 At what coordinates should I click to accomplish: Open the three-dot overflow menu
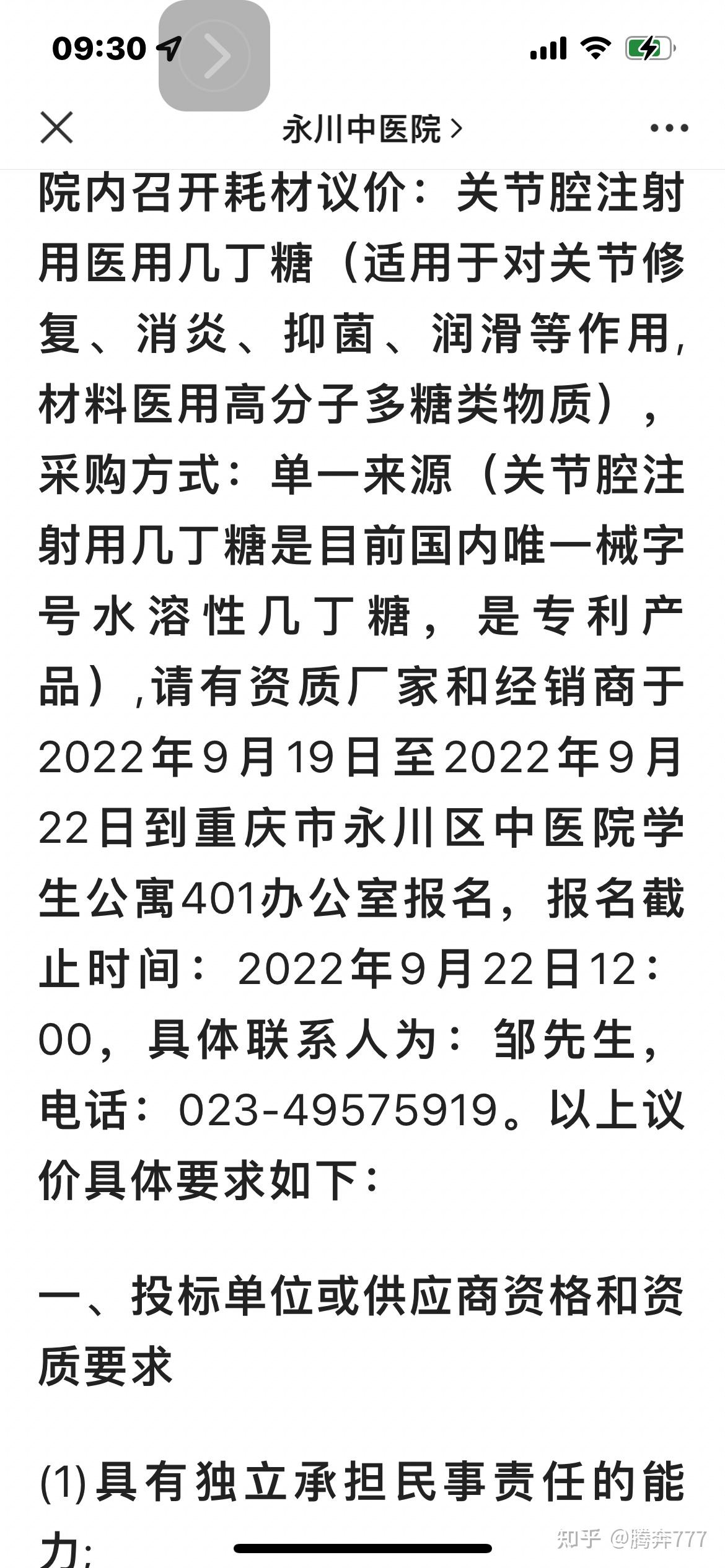(669, 128)
